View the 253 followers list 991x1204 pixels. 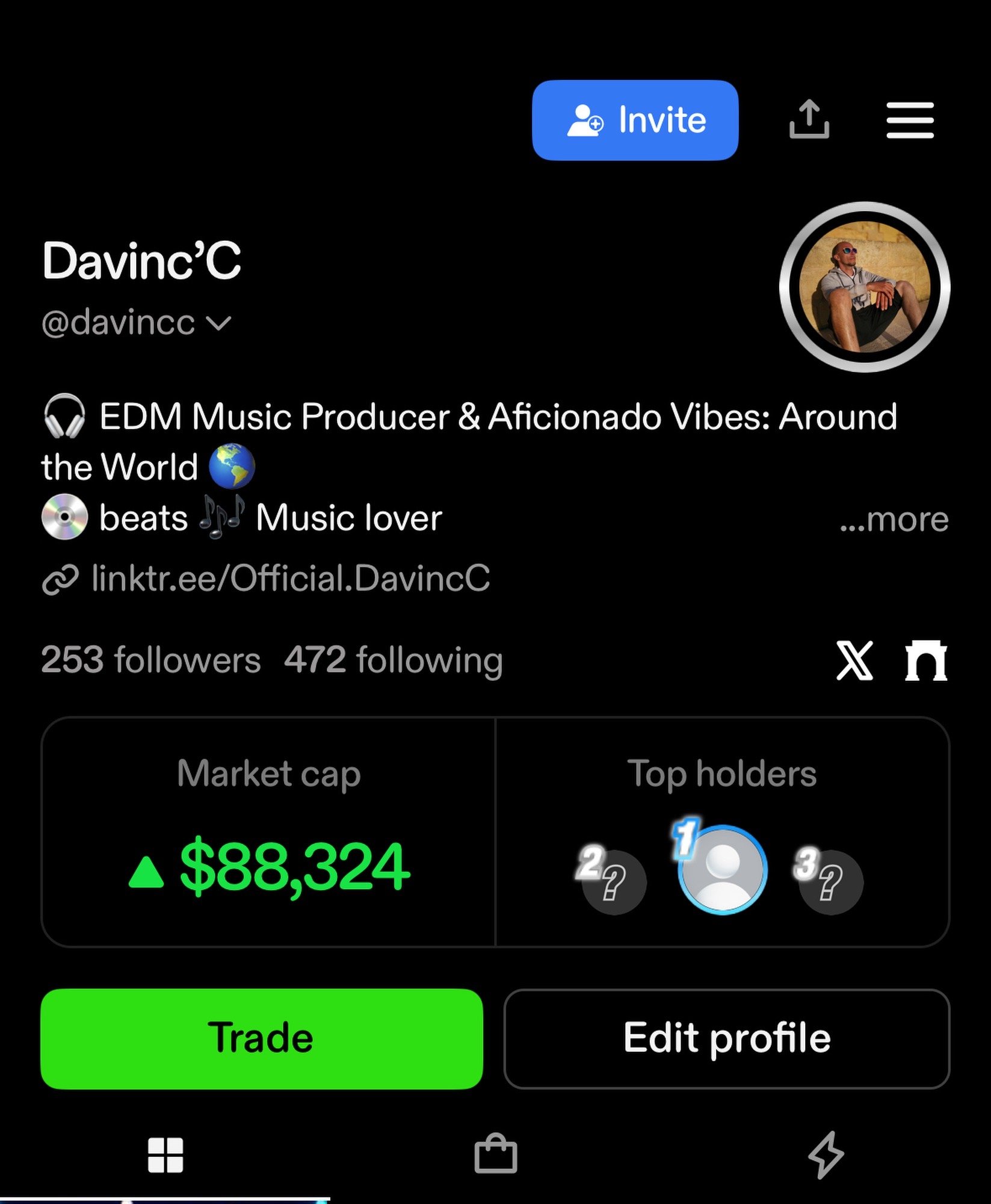point(150,660)
